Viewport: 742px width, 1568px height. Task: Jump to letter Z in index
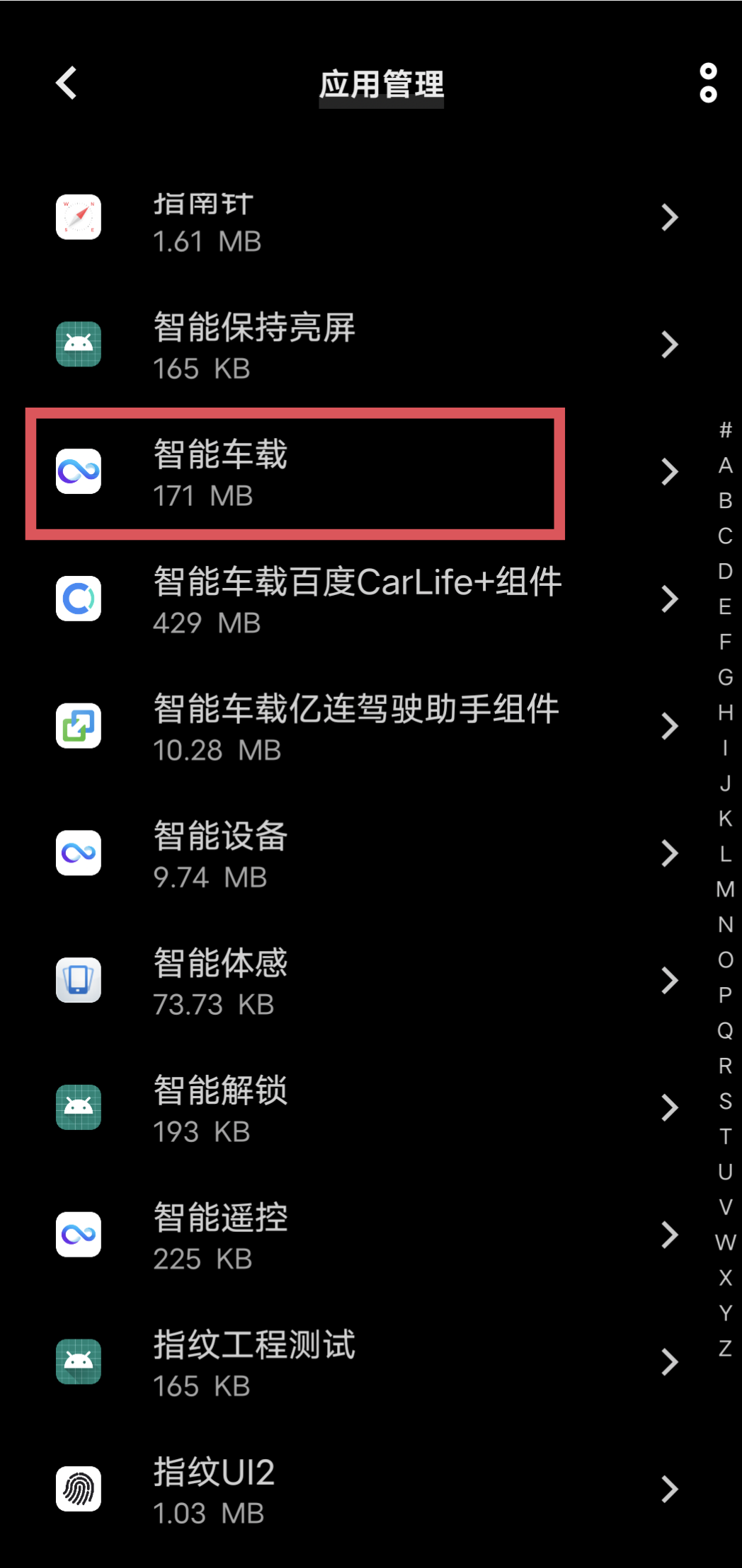tap(725, 1349)
